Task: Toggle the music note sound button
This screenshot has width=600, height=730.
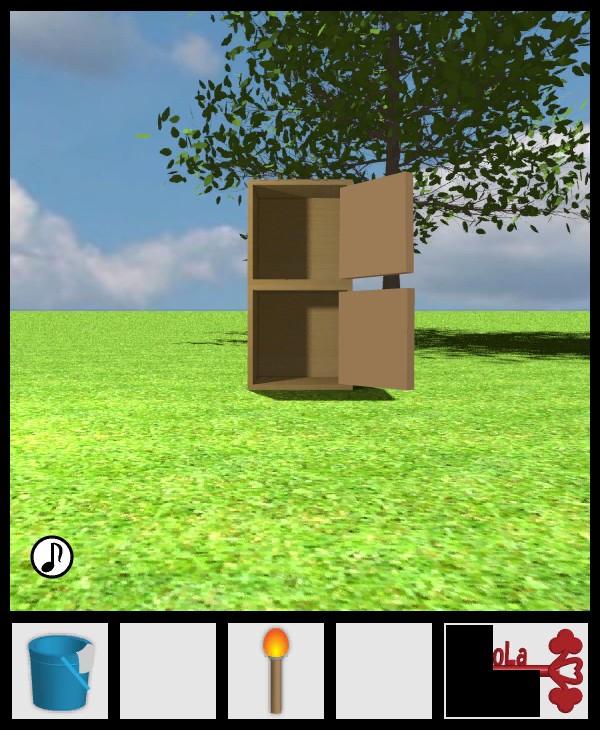Action: click(52, 557)
